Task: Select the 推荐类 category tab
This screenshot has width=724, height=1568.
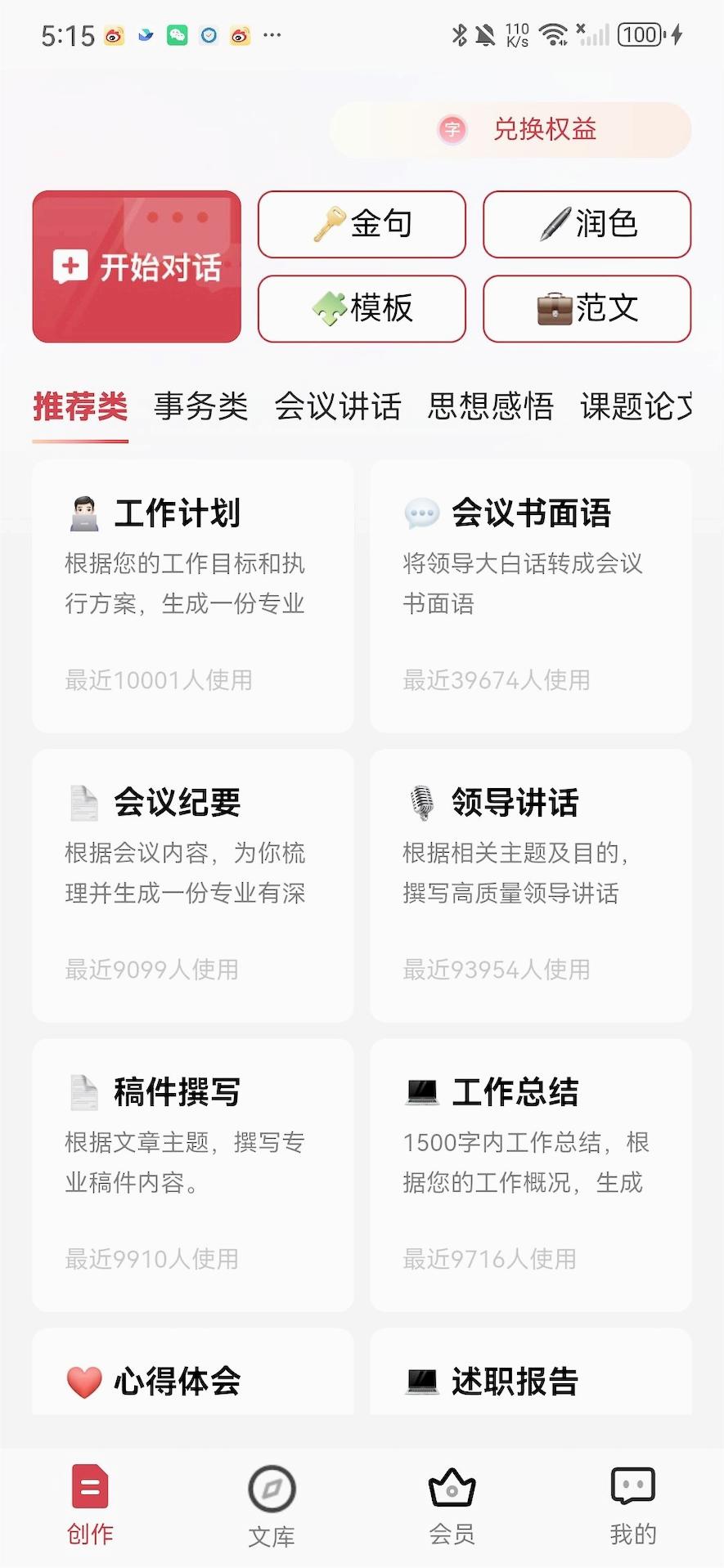Action: tap(80, 406)
